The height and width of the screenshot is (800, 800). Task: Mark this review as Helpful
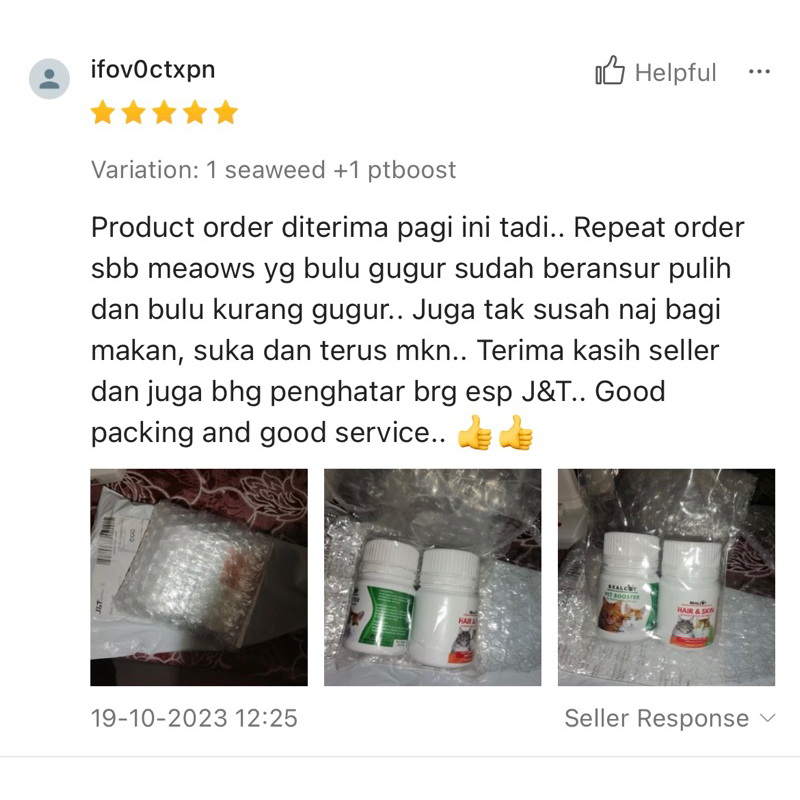[x=656, y=71]
